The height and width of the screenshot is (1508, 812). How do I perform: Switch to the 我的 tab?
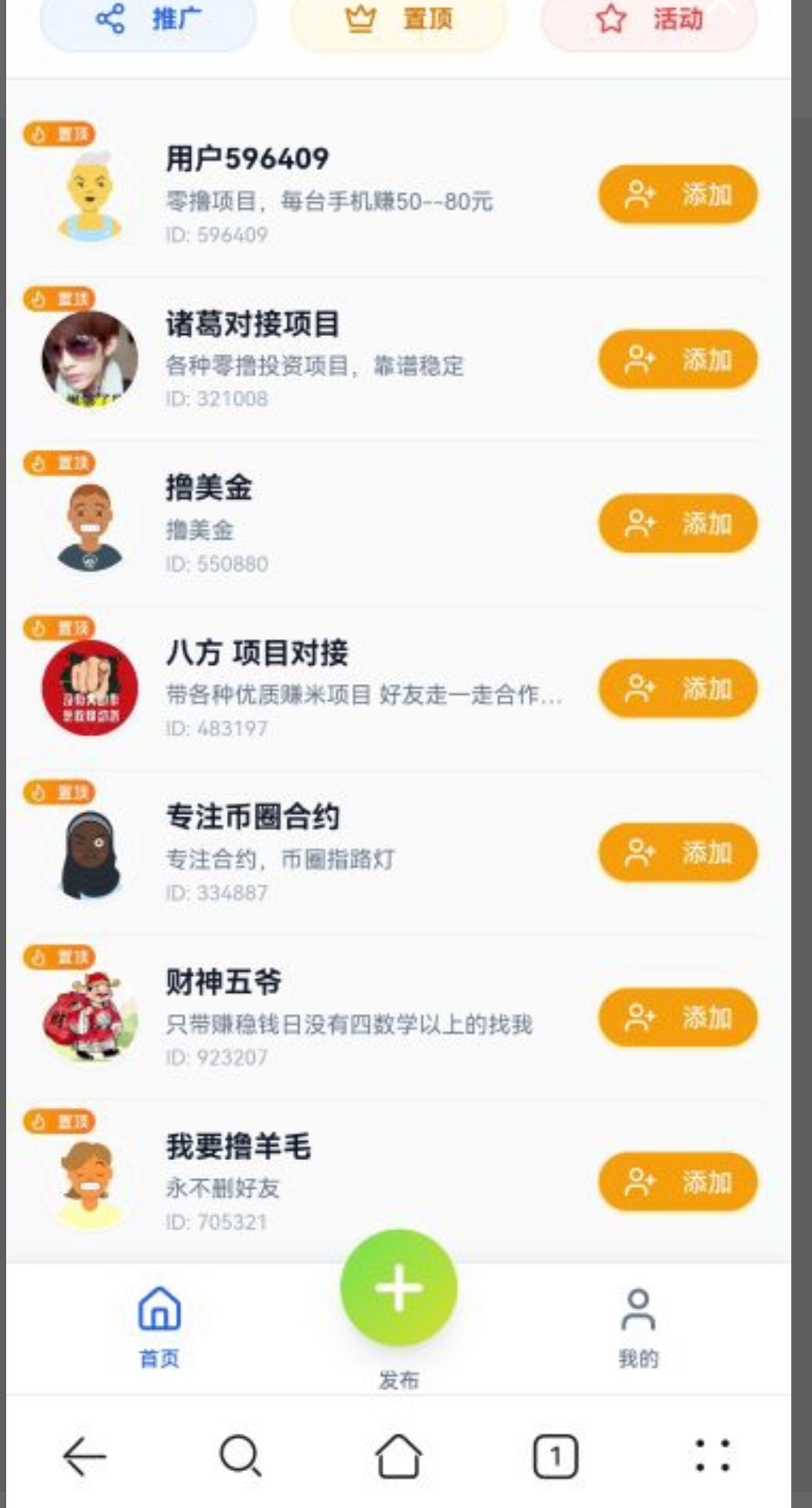point(638,1325)
